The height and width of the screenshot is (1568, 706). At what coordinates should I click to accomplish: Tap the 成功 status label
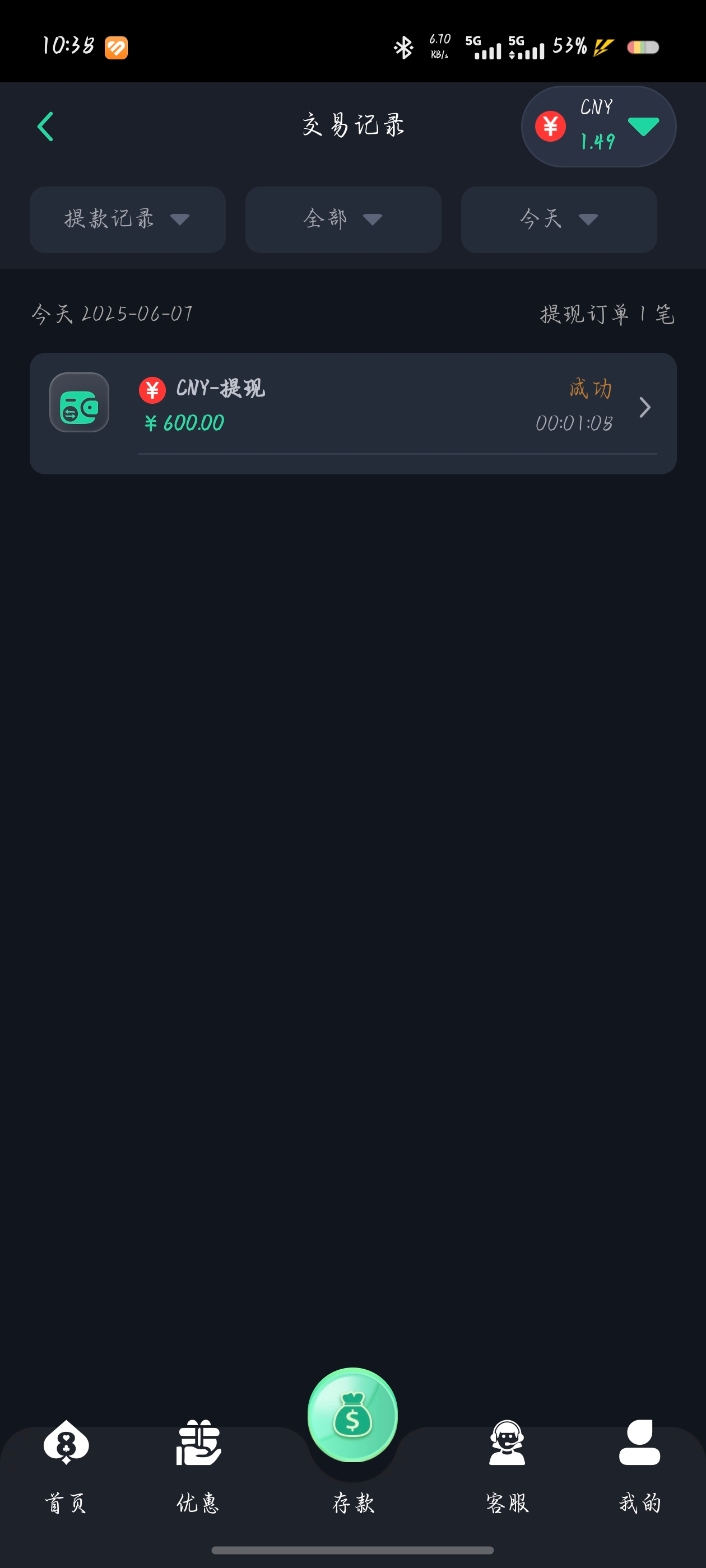tap(589, 387)
